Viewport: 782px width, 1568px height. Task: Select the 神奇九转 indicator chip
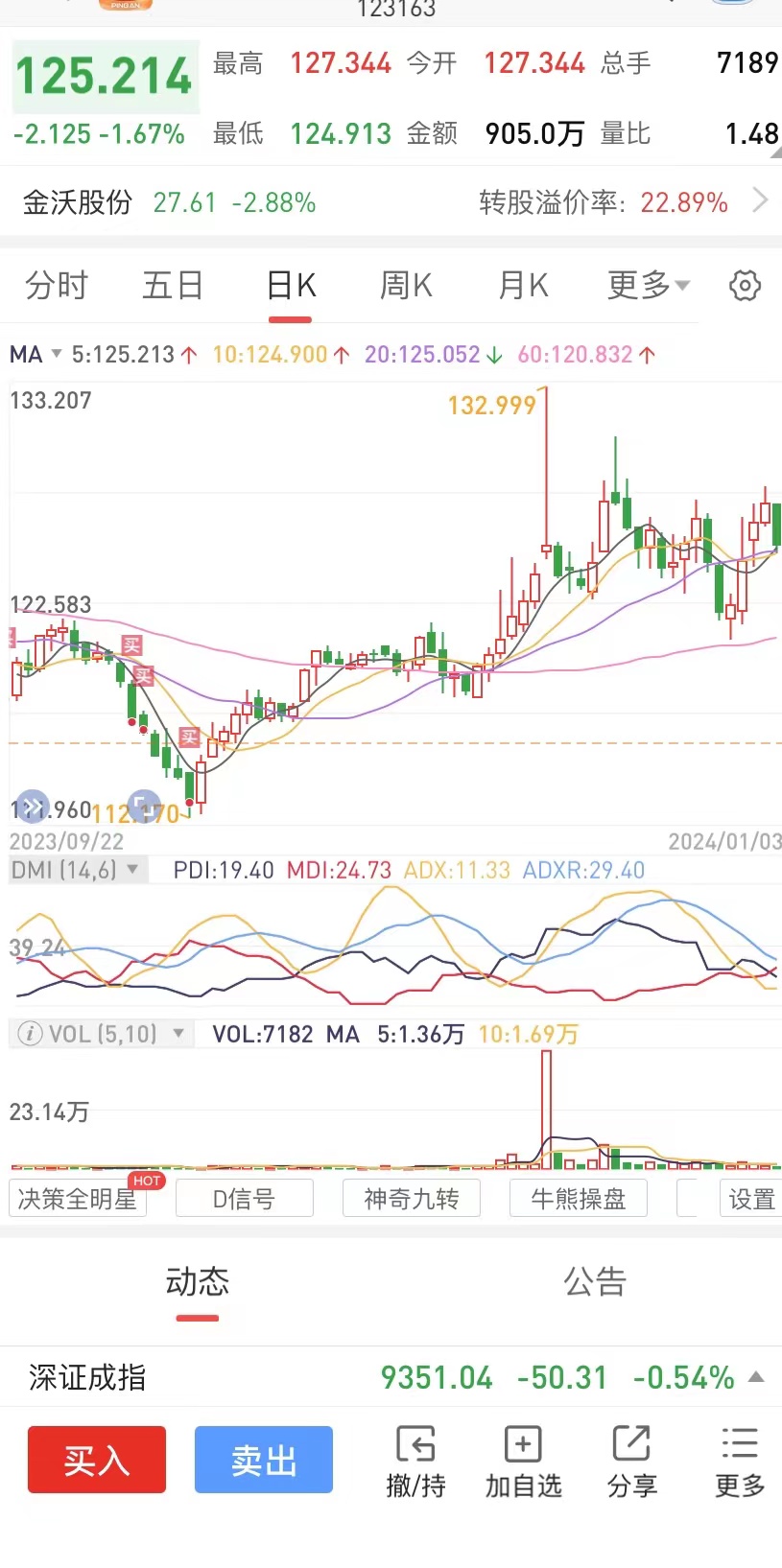point(411,1199)
